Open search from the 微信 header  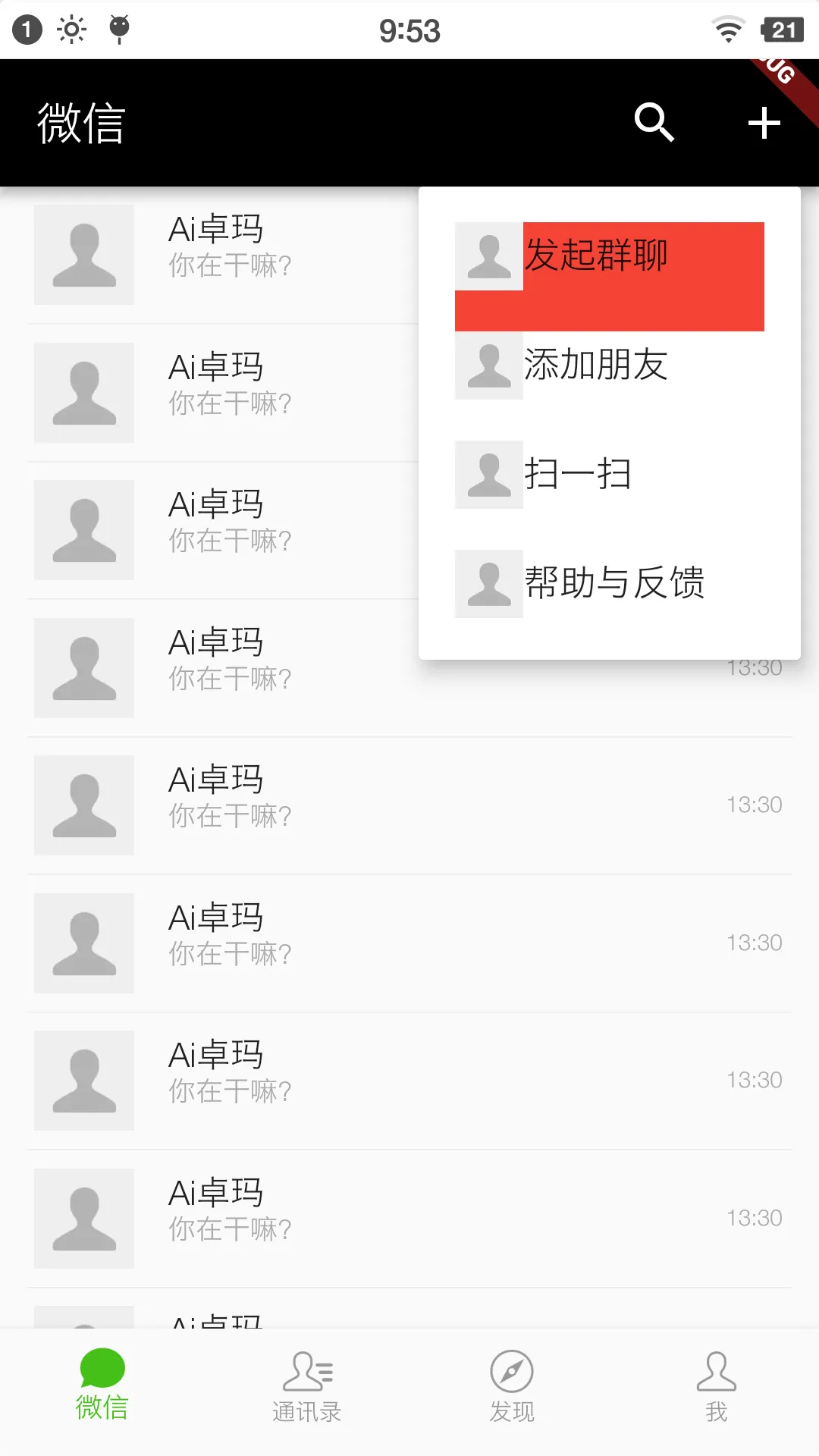pos(654,123)
